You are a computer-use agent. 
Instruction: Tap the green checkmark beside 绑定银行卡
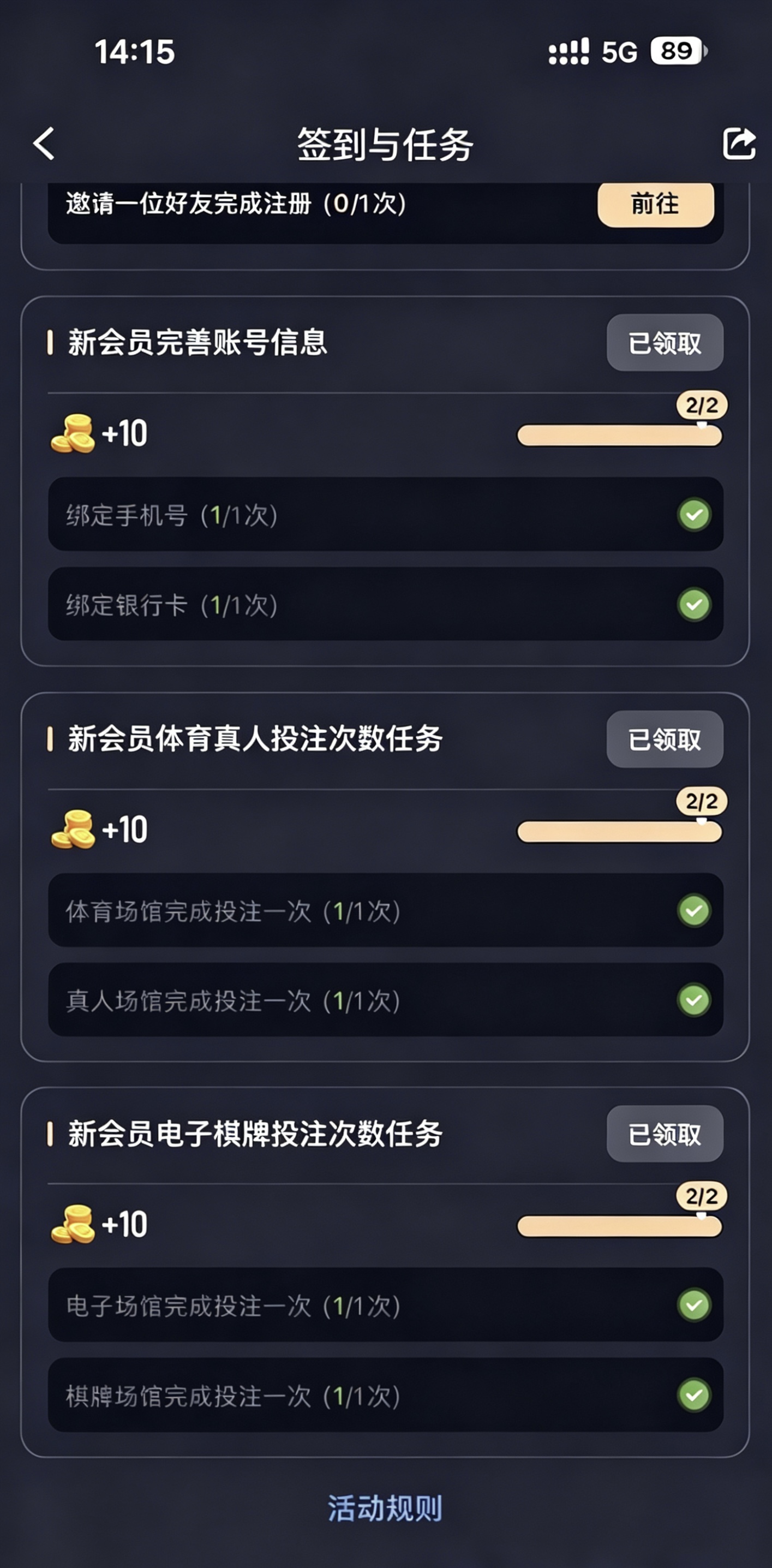tap(693, 604)
